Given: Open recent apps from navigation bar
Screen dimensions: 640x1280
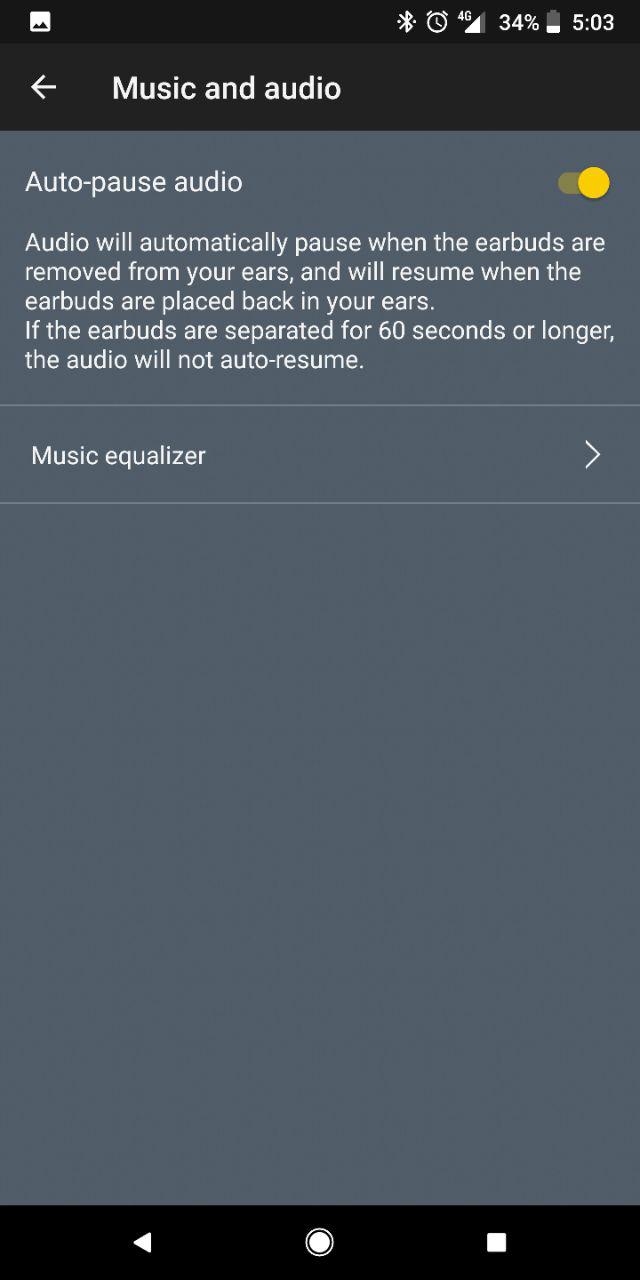Looking at the screenshot, I should coord(496,1242).
